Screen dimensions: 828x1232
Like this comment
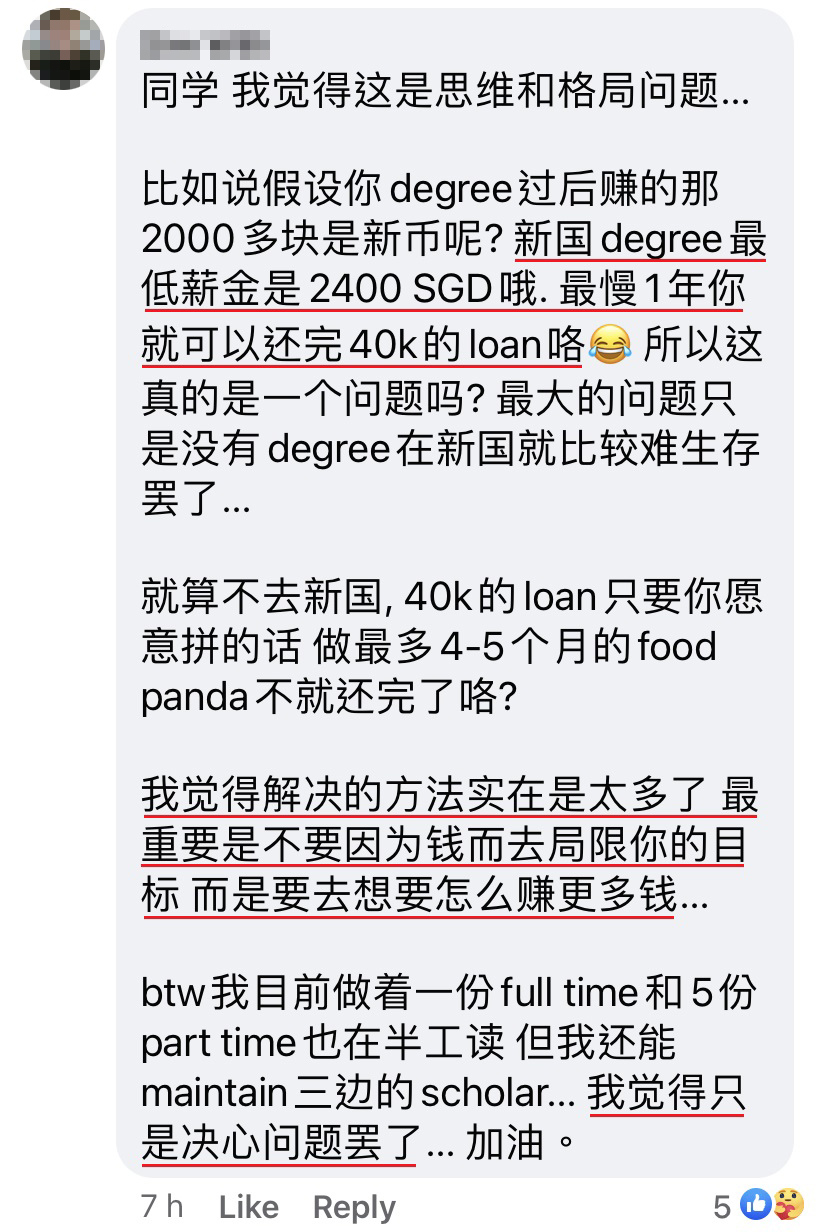tap(249, 1207)
